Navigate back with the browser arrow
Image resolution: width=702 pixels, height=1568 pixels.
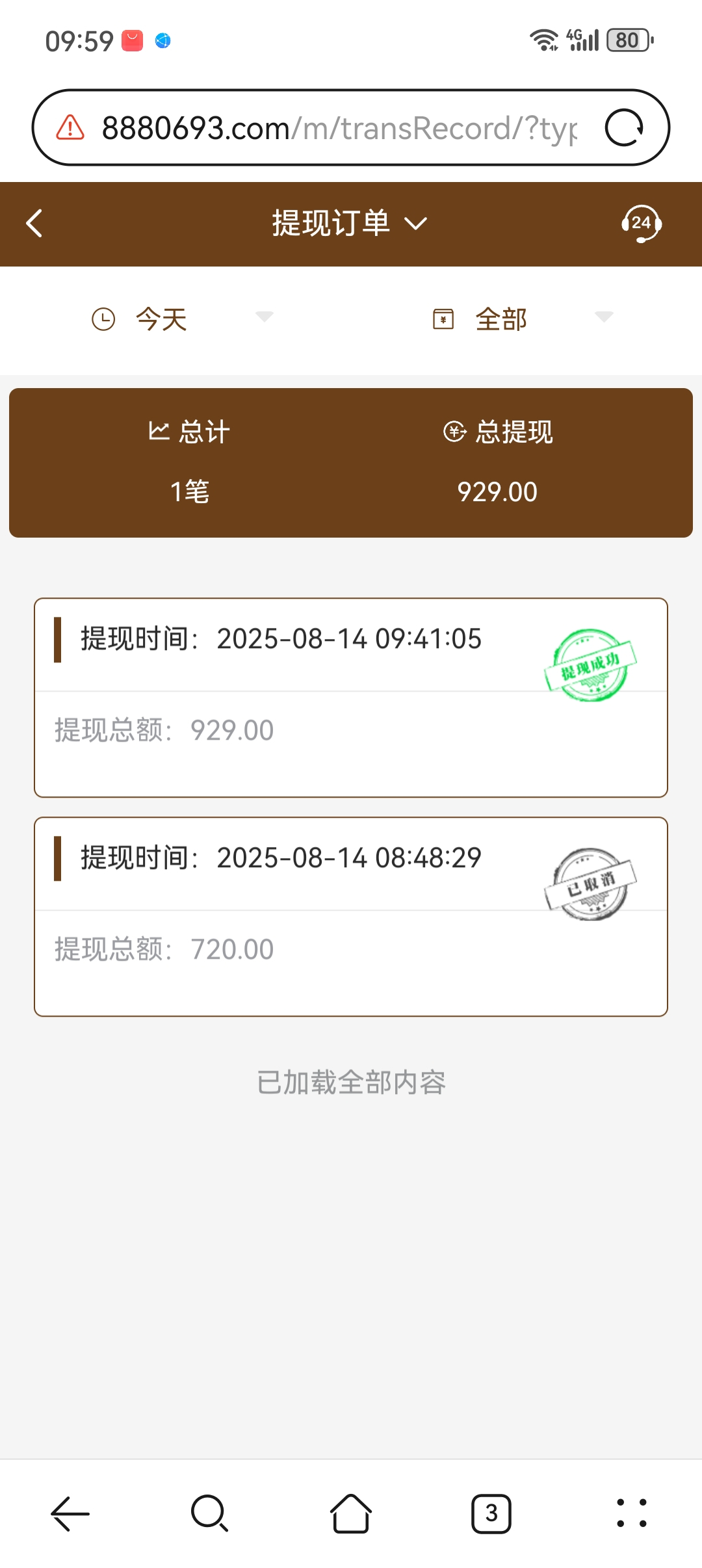(x=70, y=1513)
